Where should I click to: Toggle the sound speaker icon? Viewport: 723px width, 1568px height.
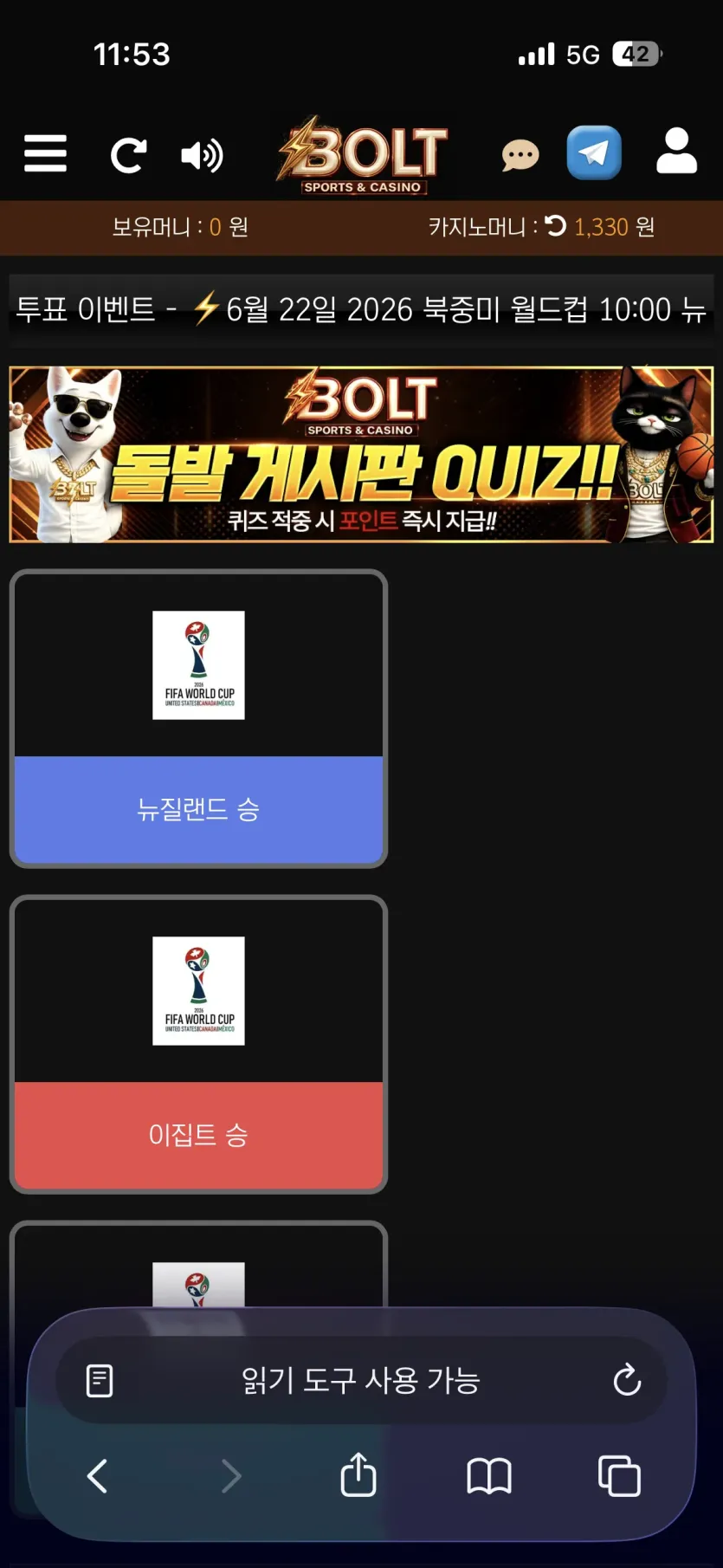click(202, 156)
